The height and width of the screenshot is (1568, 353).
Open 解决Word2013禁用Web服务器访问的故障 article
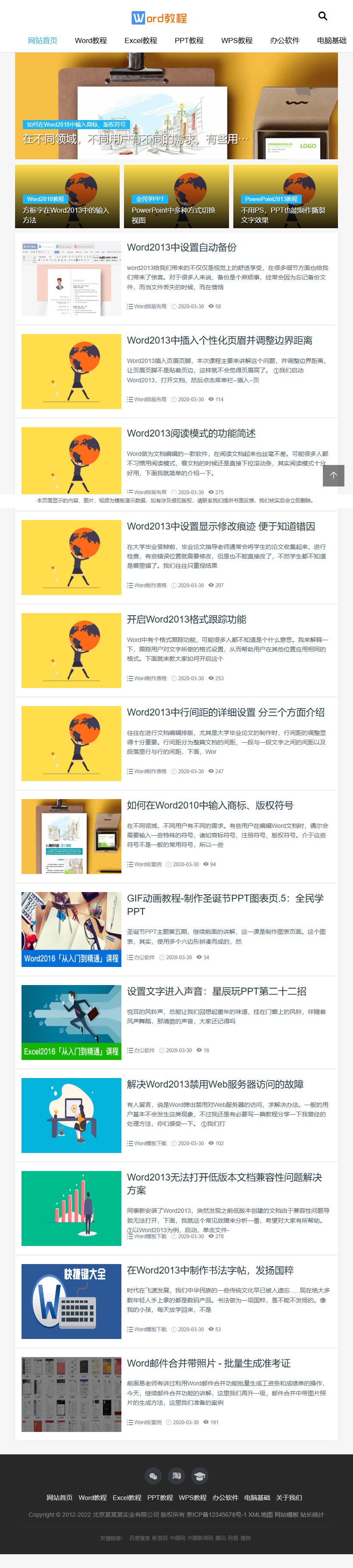pyautogui.click(x=215, y=1084)
